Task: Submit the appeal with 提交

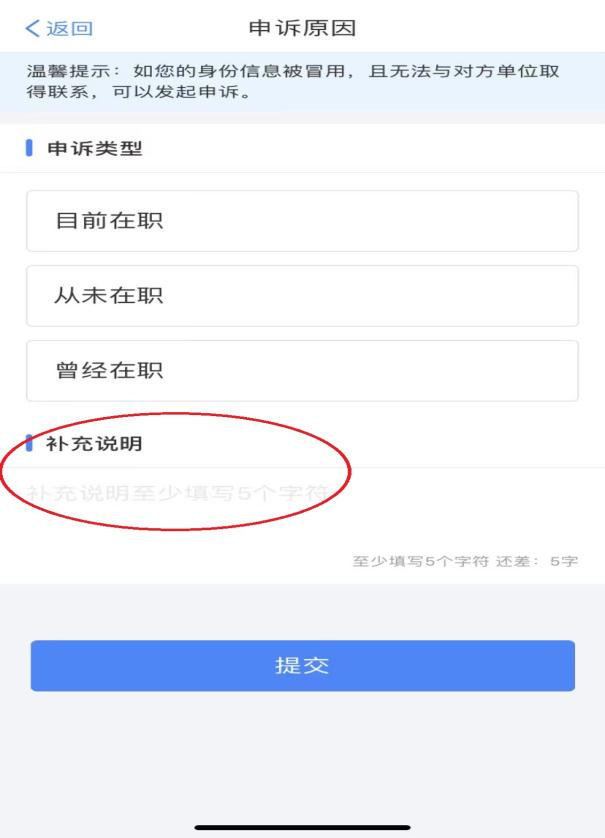Action: 302,666
